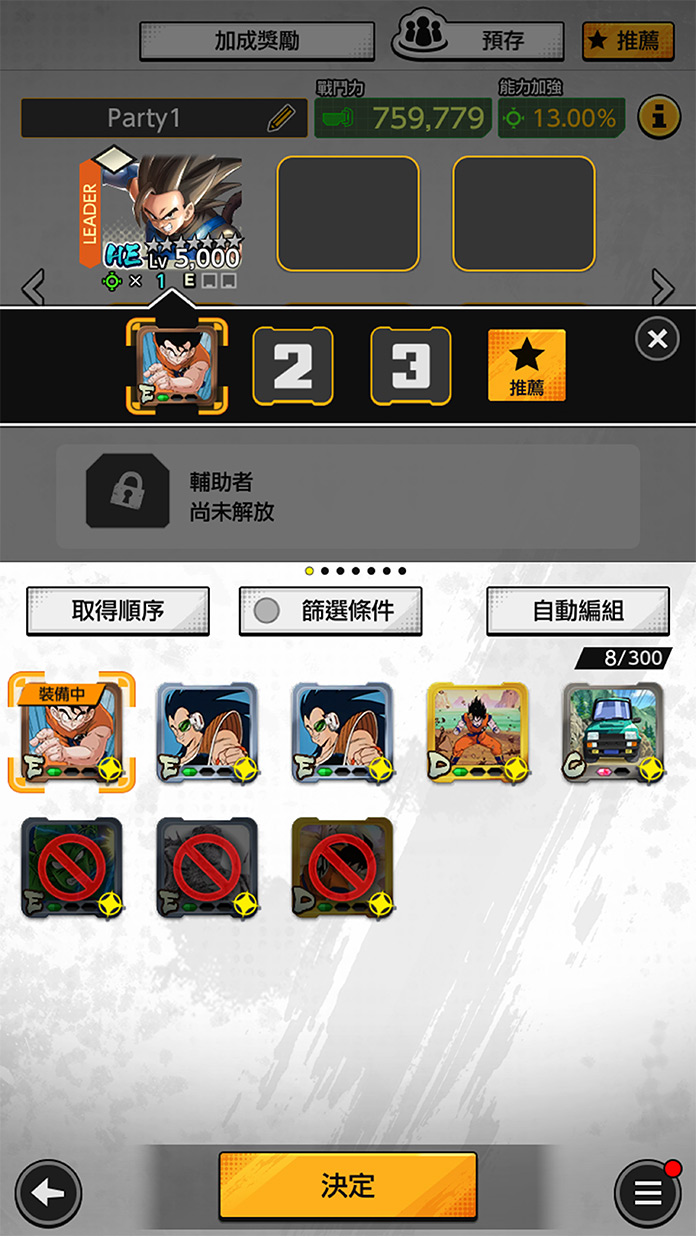Change sort order via 取得順序
This screenshot has height=1237, width=696.
pos(118,611)
